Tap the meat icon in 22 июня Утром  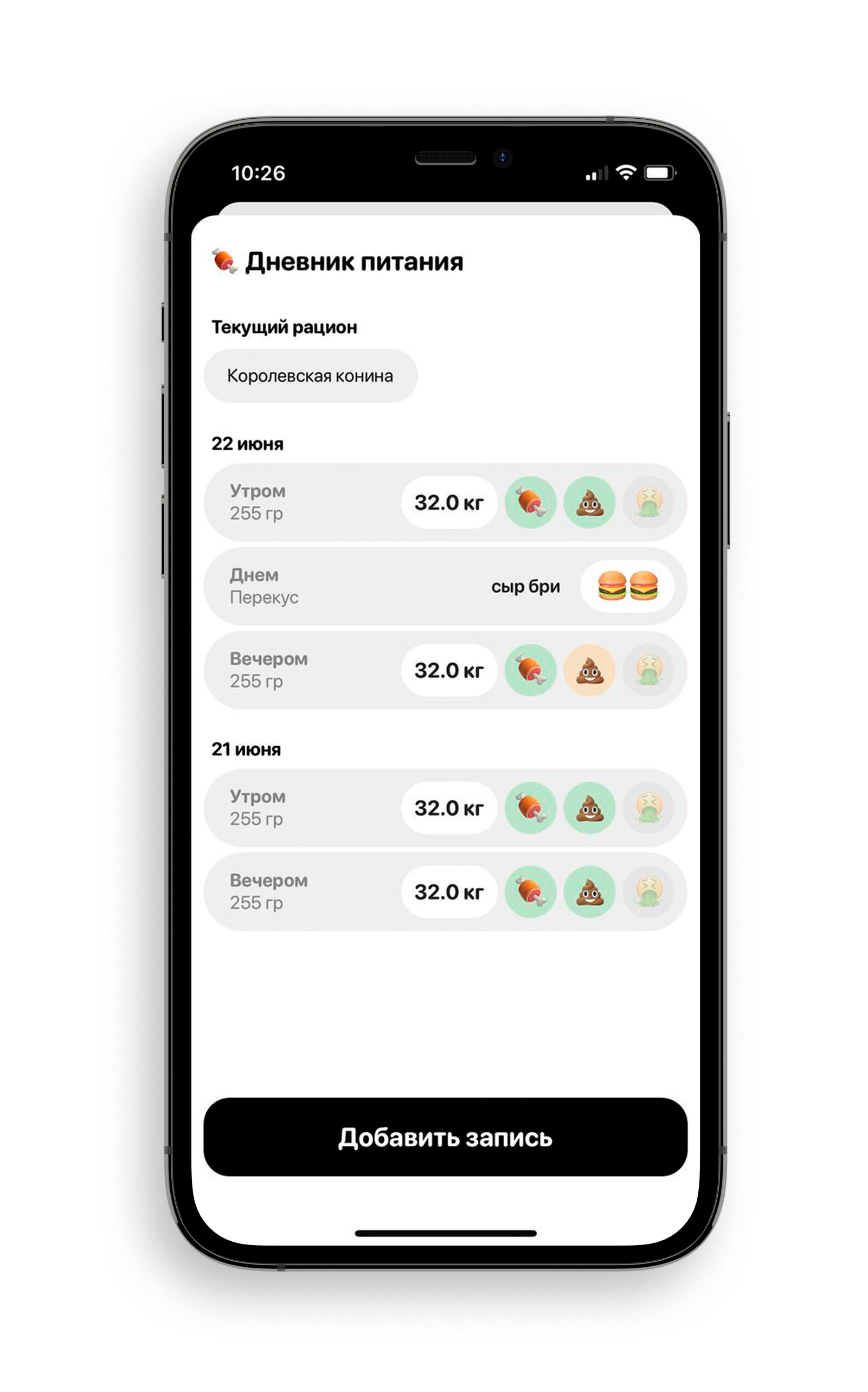(530, 502)
